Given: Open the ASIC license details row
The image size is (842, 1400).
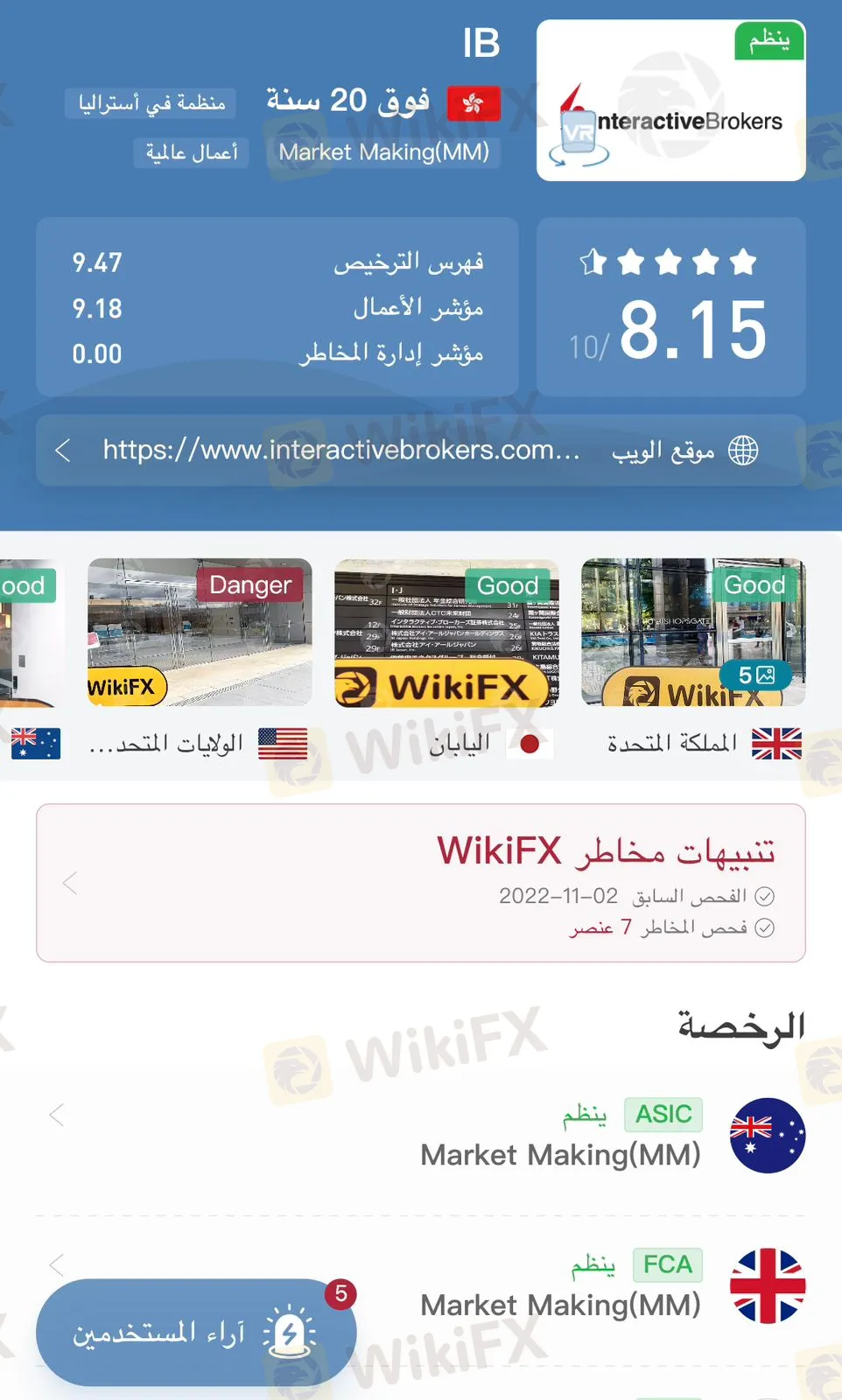Looking at the screenshot, I should point(420,1136).
